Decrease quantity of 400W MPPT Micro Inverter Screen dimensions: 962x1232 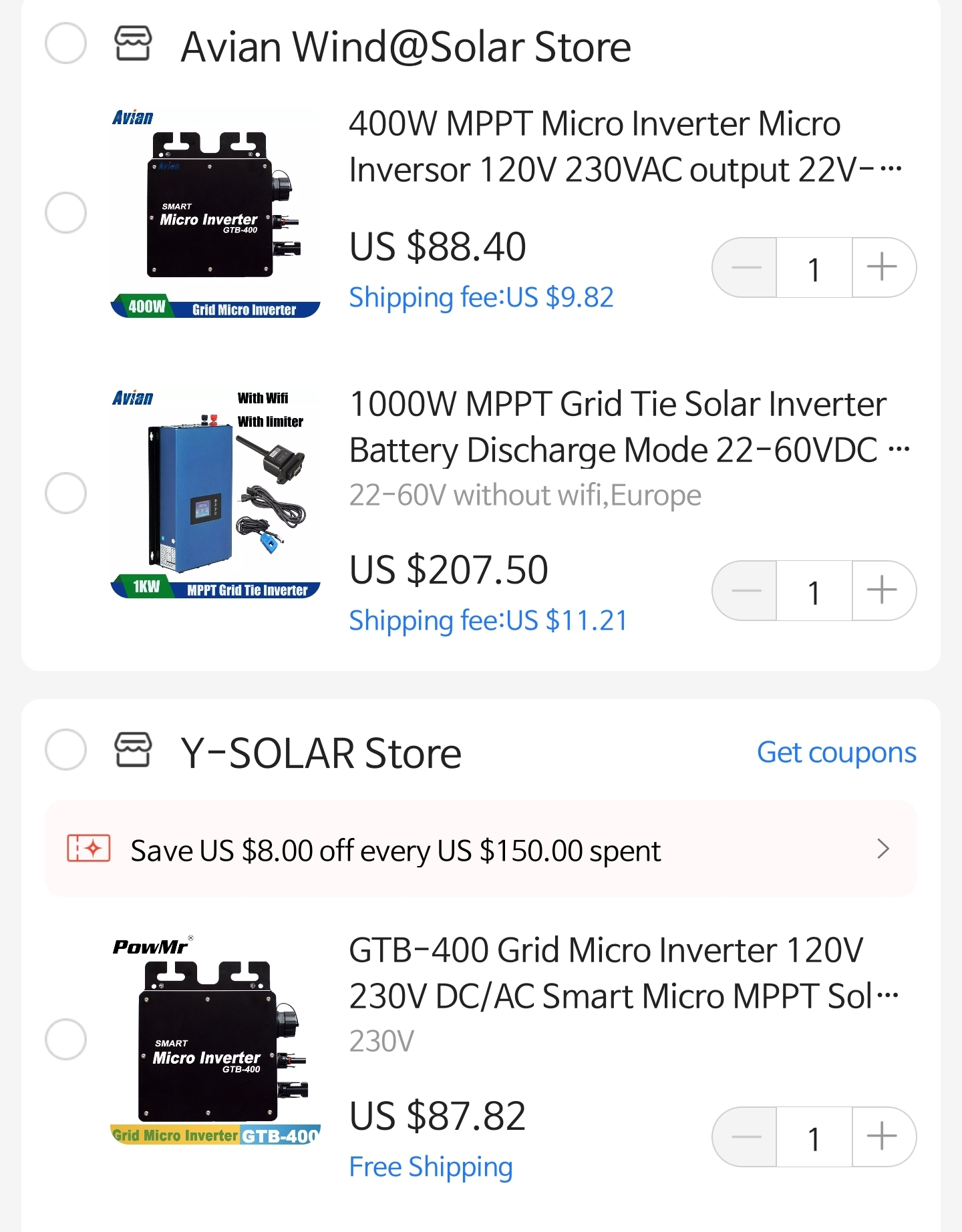coord(746,268)
